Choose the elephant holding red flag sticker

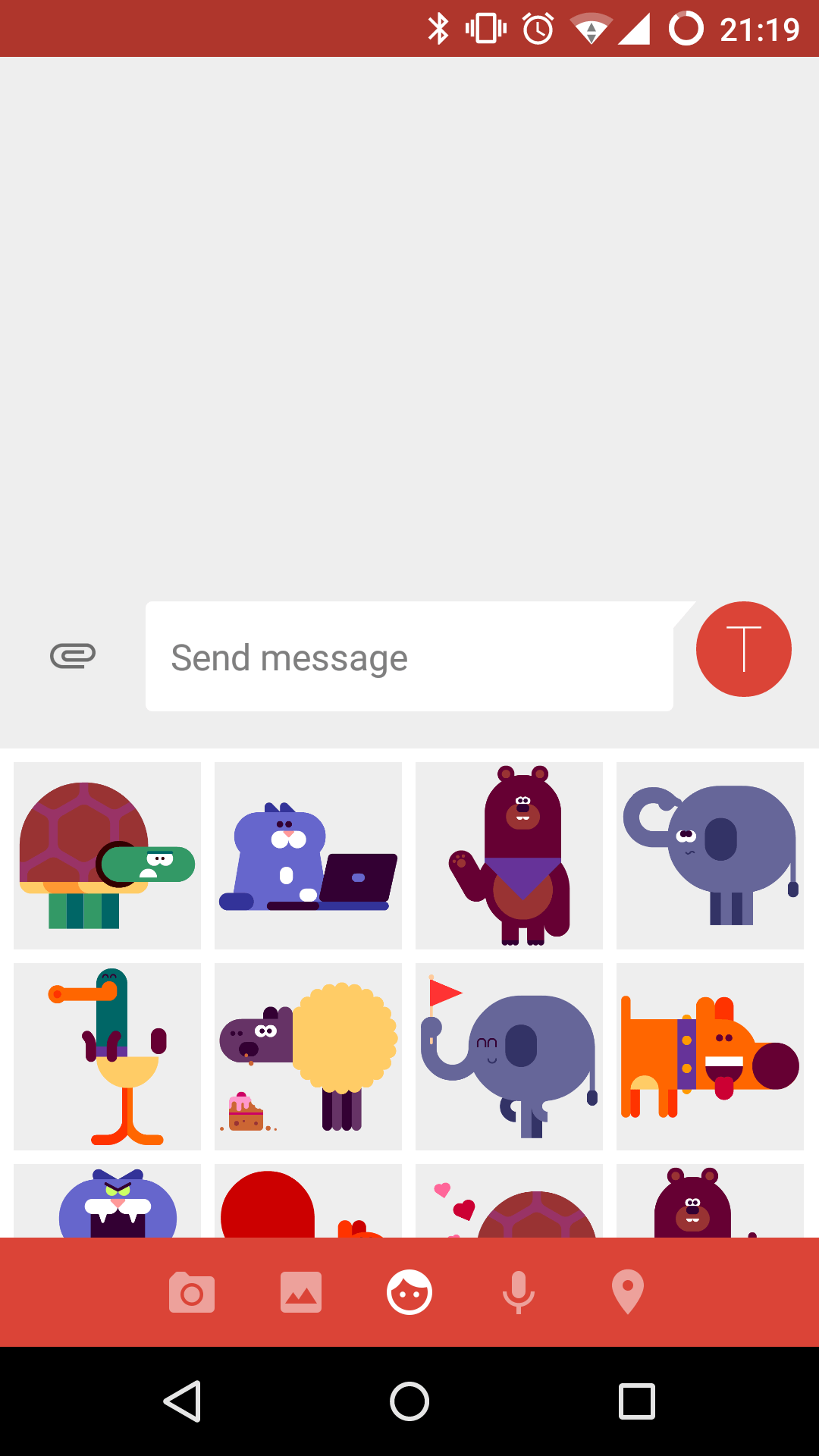tap(509, 1056)
